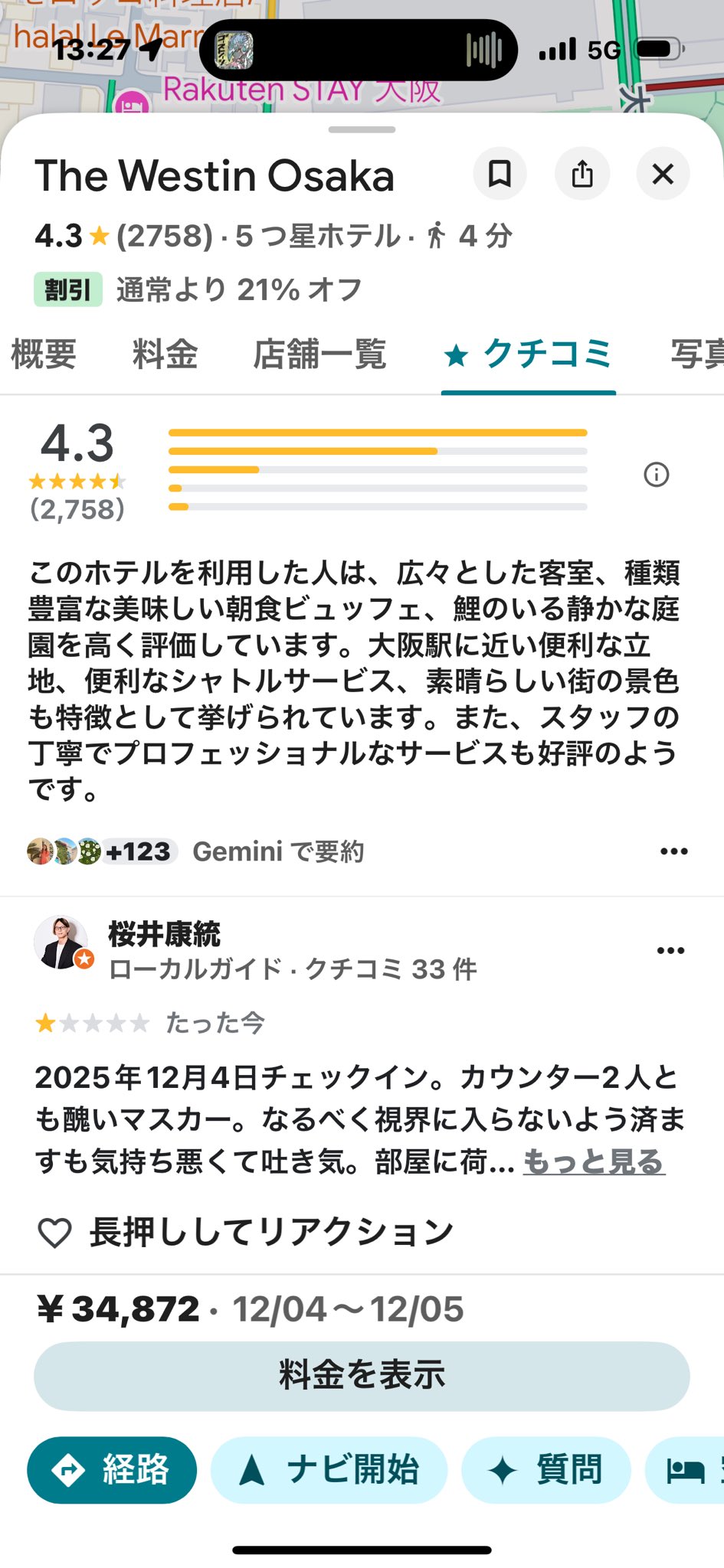The image size is (724, 1568).
Task: Tap the heart reaction on the review
Action: (55, 1233)
